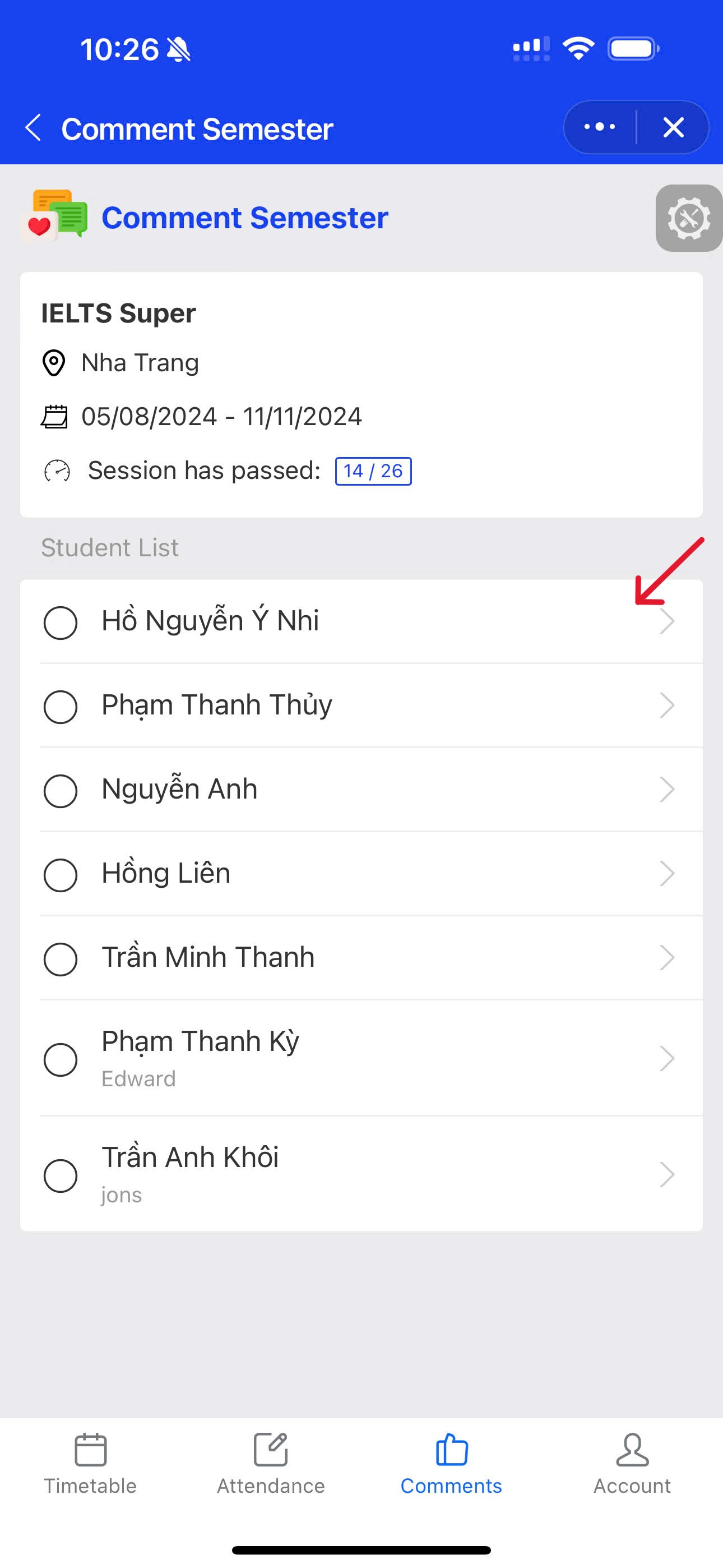
Task: Open Trần Anh Khôi (jons) row
Action: point(361,1174)
